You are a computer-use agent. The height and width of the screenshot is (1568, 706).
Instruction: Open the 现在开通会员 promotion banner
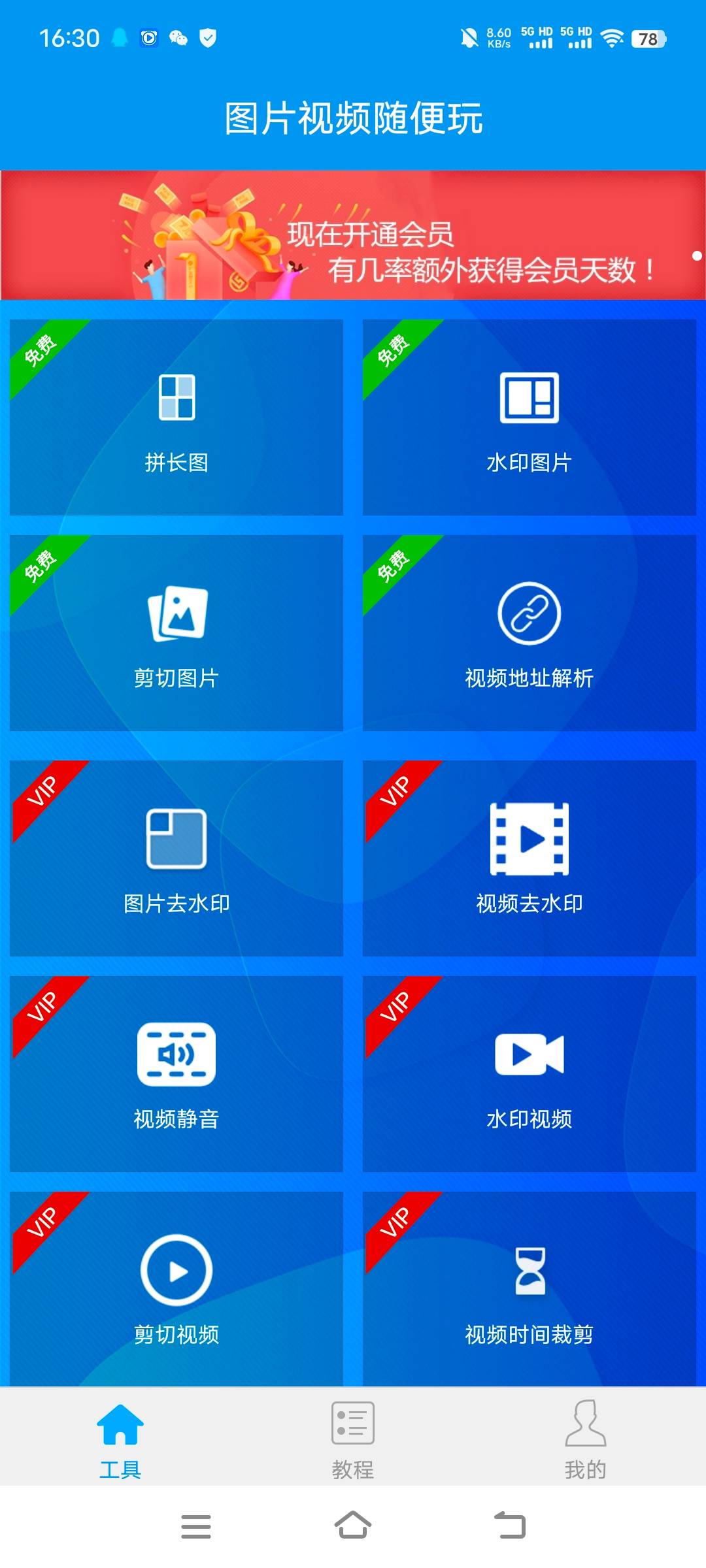pos(353,235)
